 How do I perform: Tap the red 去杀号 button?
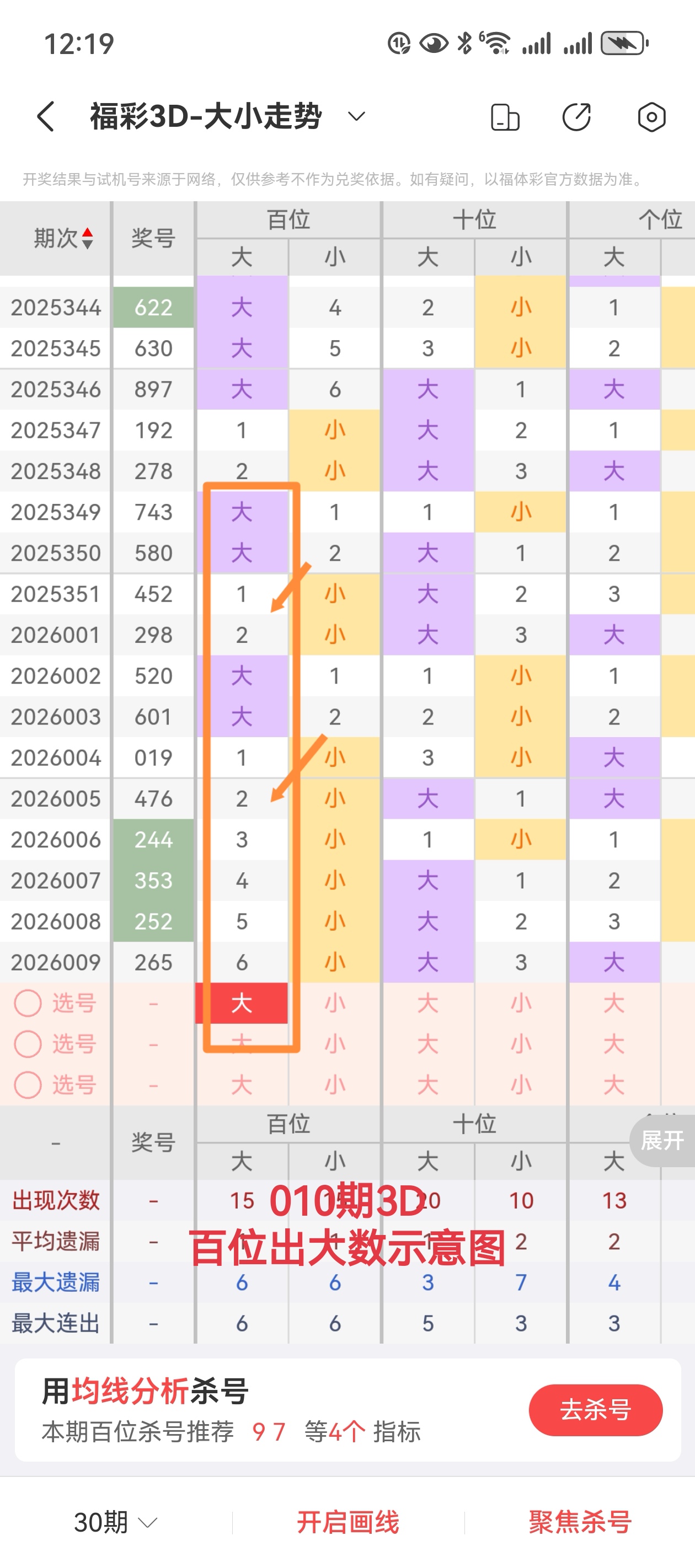click(x=595, y=1410)
